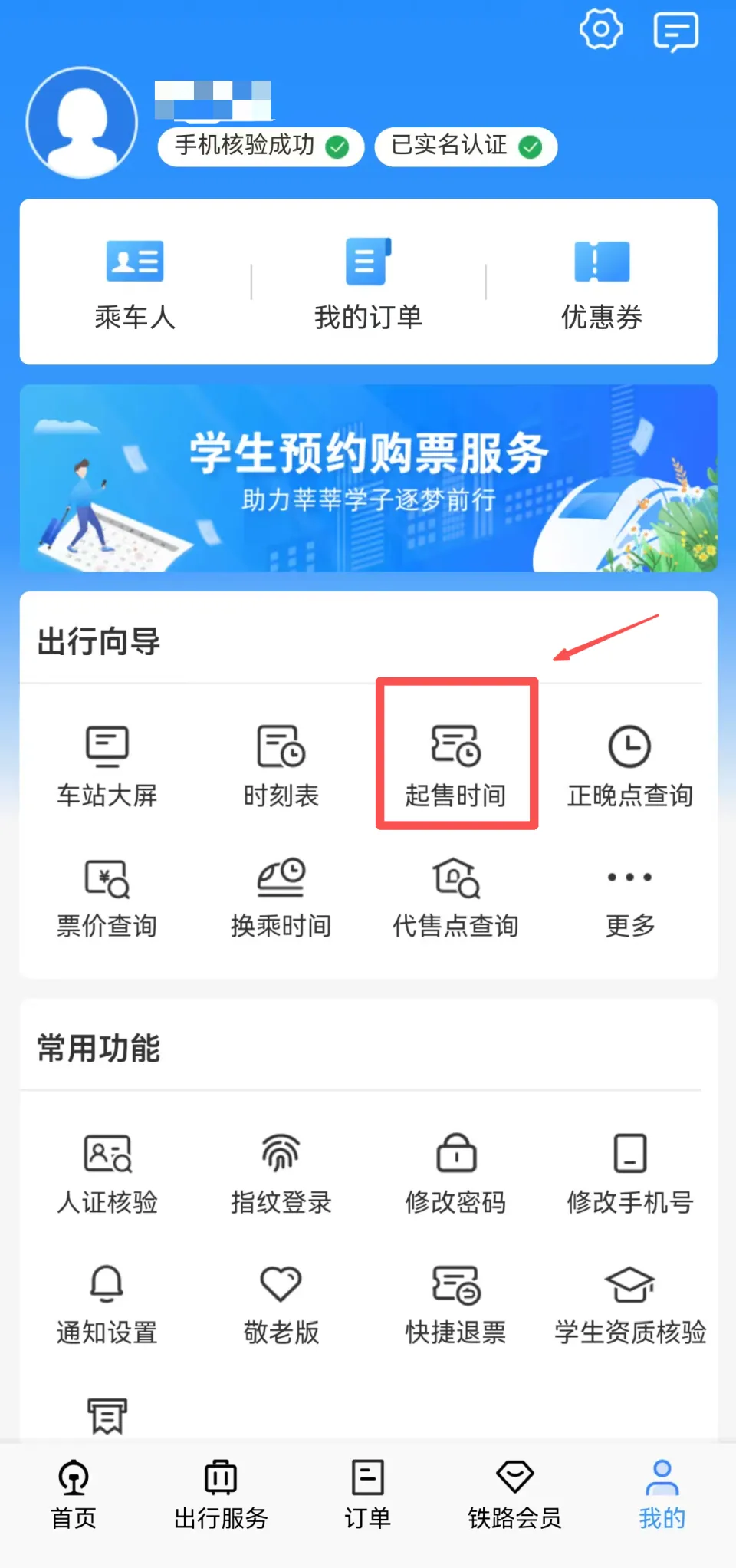Enable 指纹登录 fingerprint login
The height and width of the screenshot is (1568, 736).
(281, 1172)
